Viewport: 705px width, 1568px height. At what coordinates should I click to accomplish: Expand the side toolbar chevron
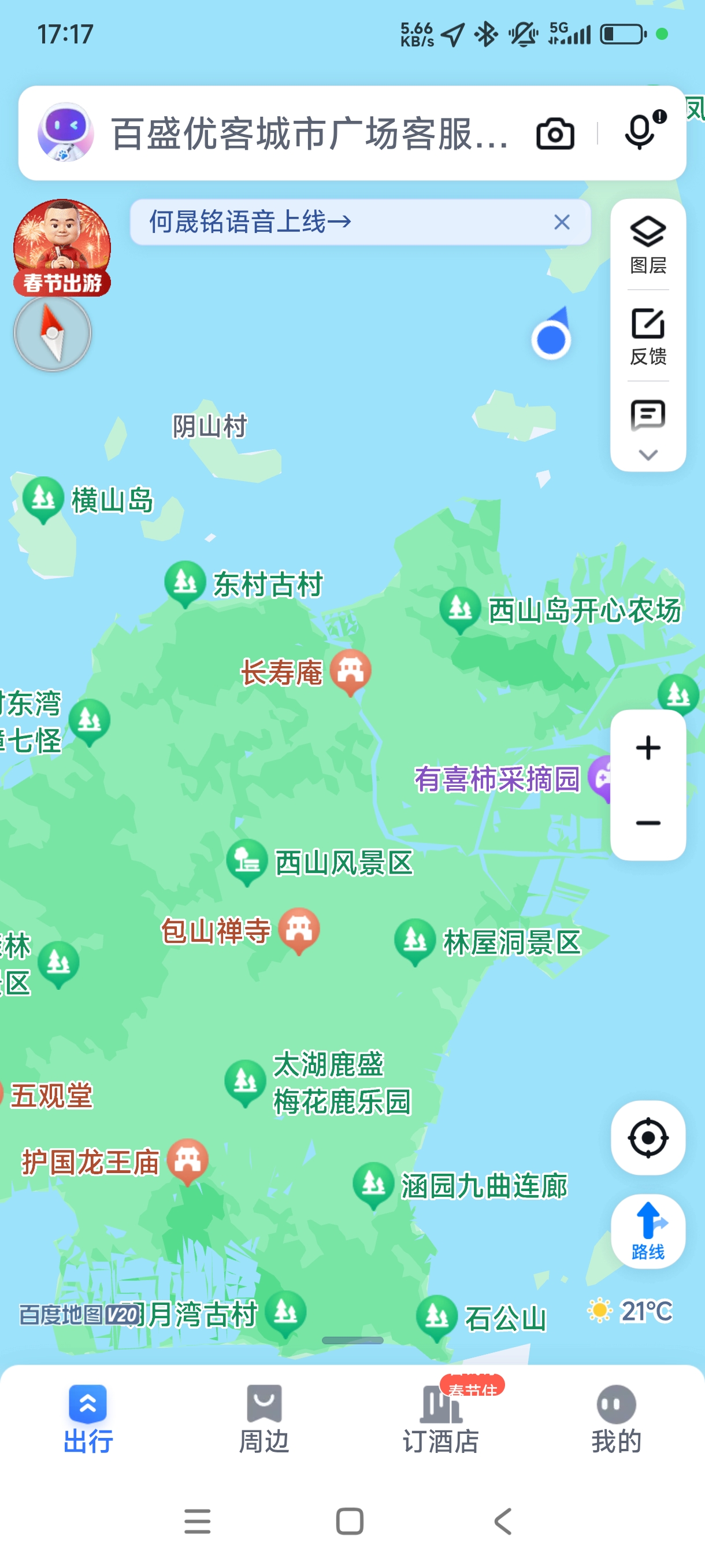point(648,454)
